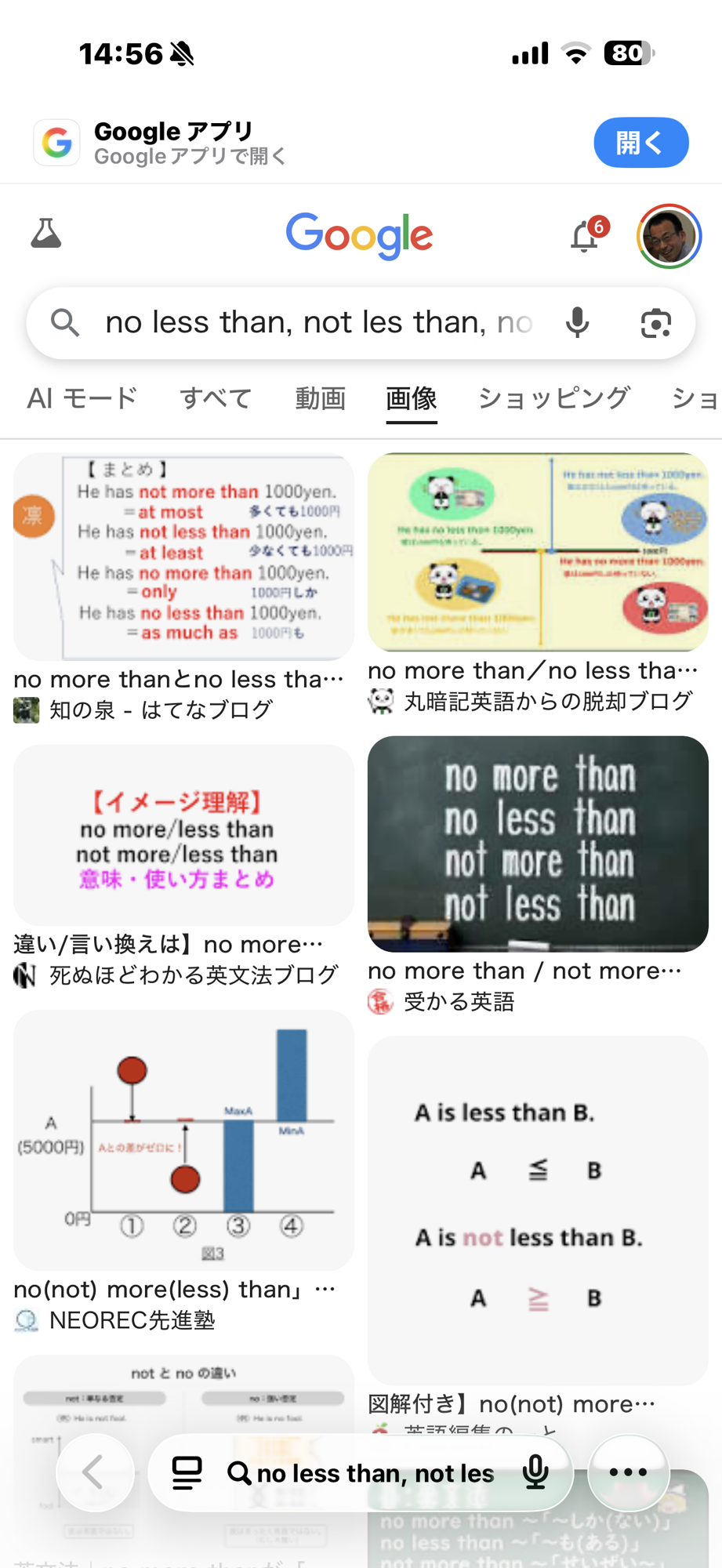The height and width of the screenshot is (1568, 722).
Task: Tap the 開く button to open Google app
Action: coord(640,143)
